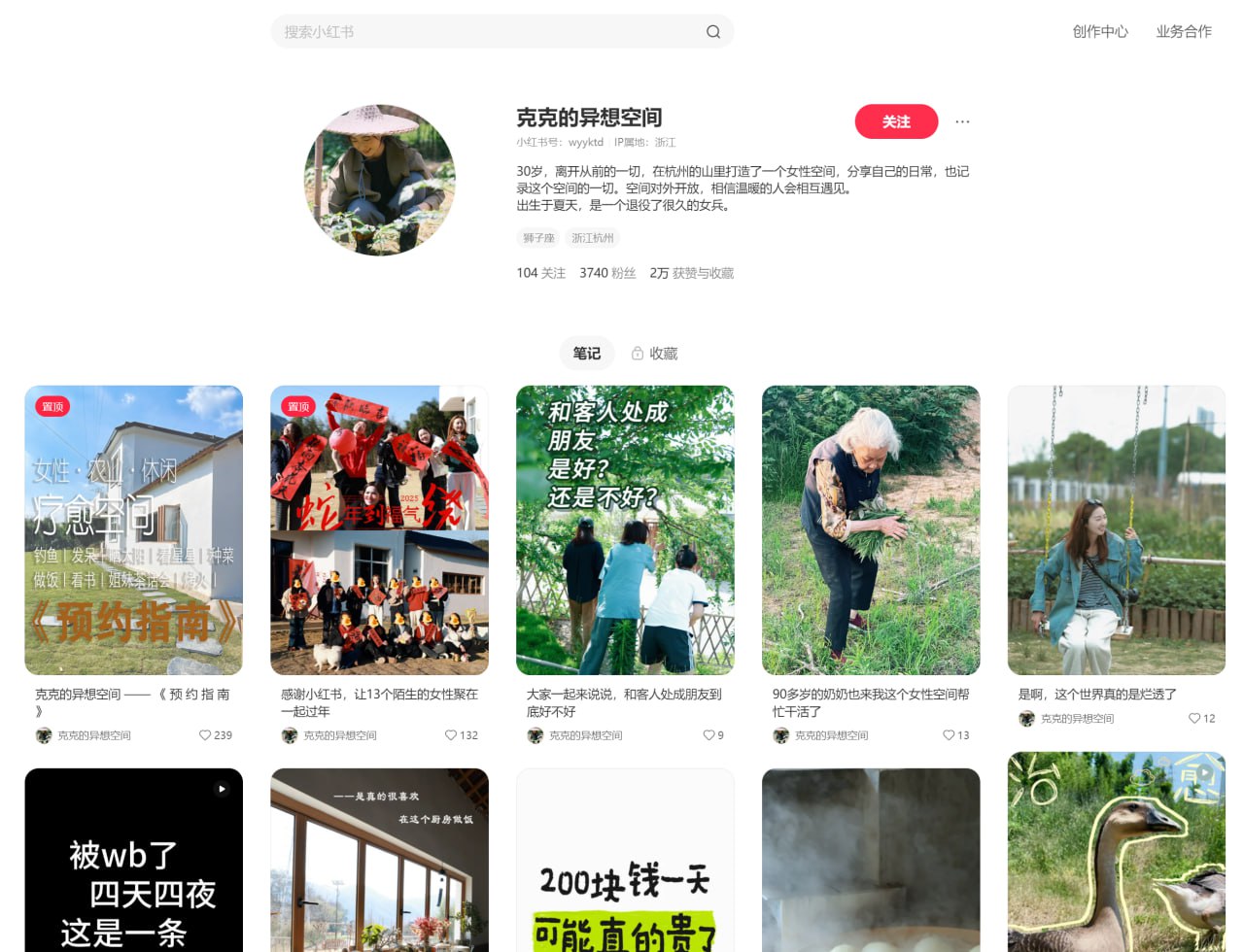The image size is (1244, 952).
Task: Like the note with 132 likes
Action: (451, 735)
